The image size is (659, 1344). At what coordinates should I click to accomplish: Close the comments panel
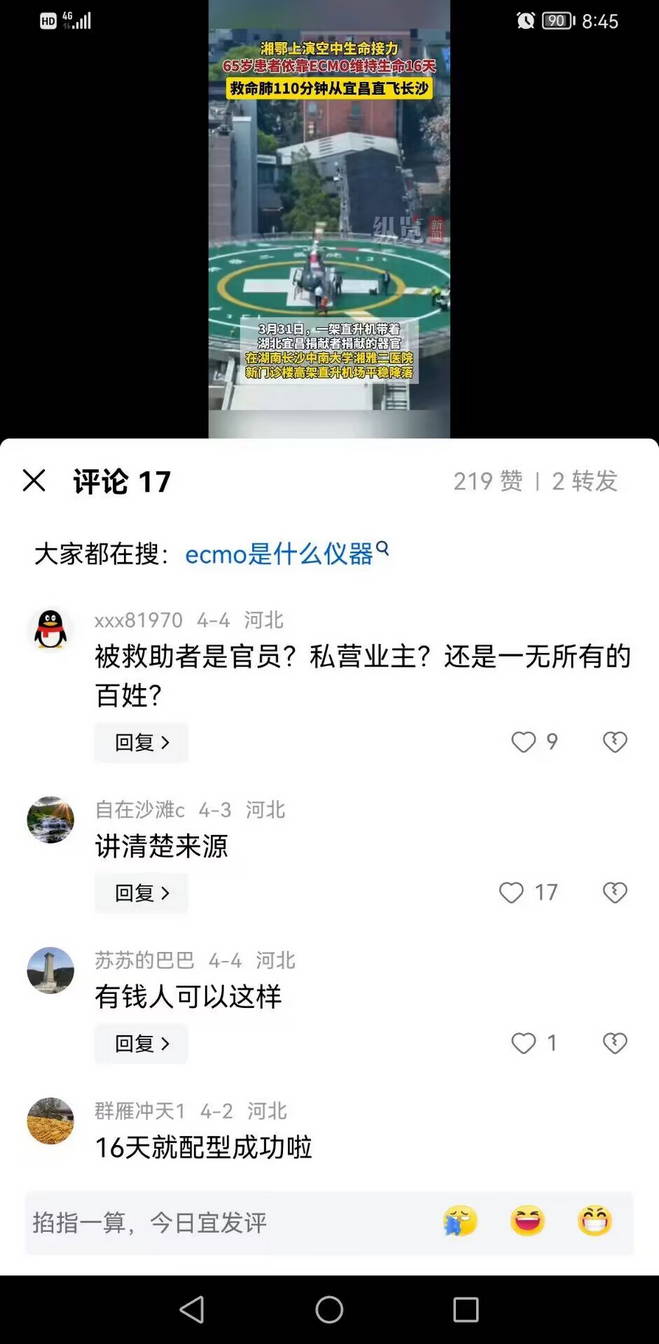tap(34, 481)
